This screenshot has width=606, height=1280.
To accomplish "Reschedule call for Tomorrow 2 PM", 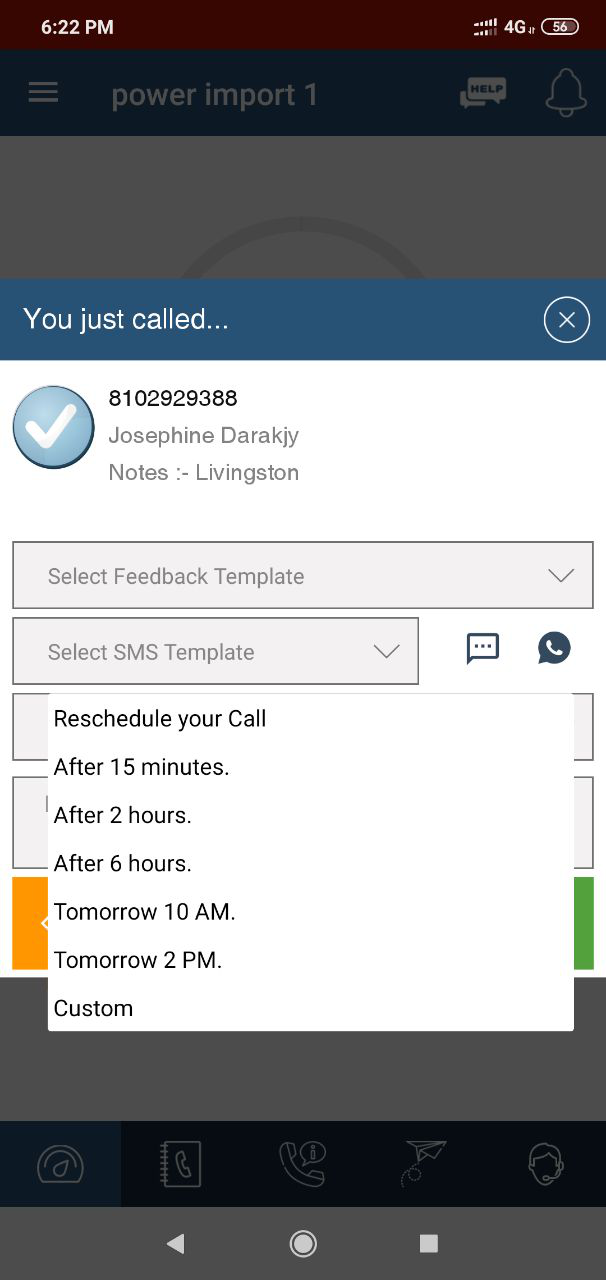I will [138, 959].
